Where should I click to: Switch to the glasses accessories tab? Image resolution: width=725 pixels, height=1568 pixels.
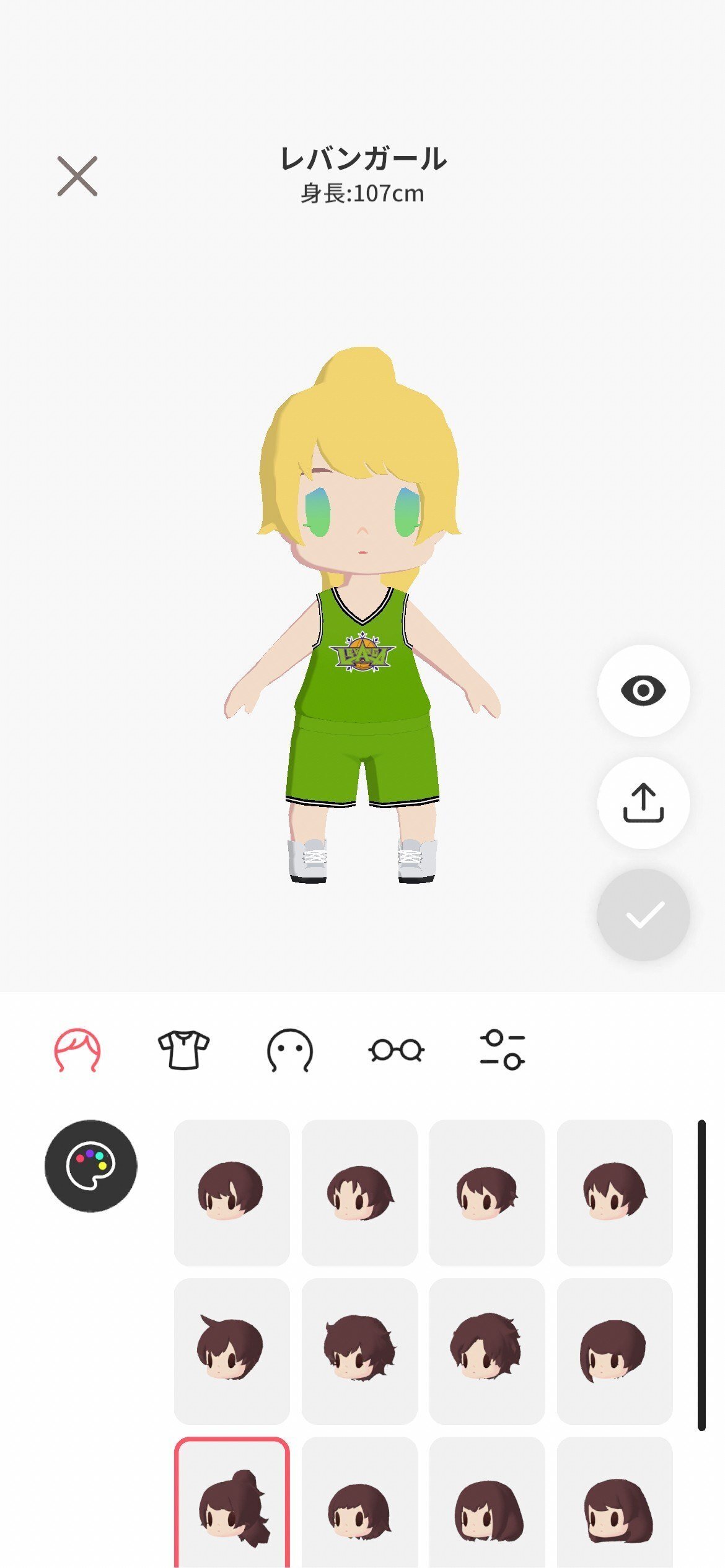pyautogui.click(x=397, y=1050)
